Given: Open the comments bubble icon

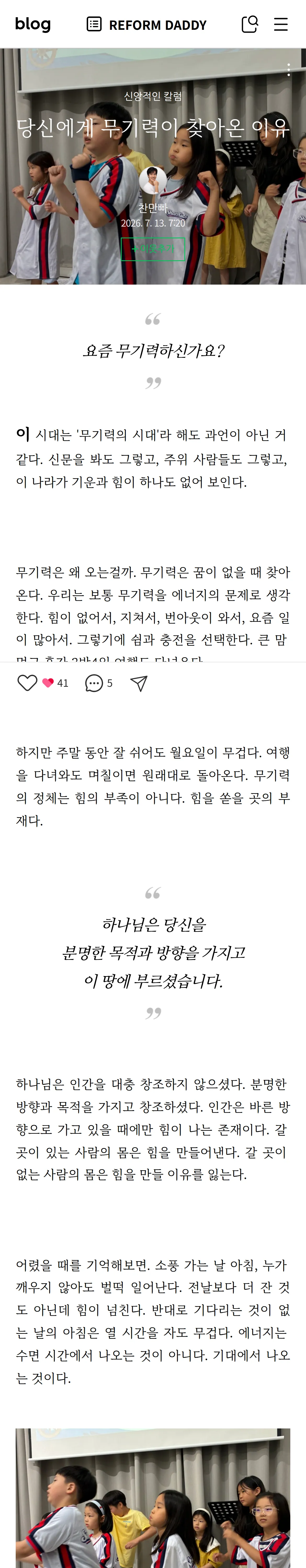Looking at the screenshot, I should pos(94,683).
